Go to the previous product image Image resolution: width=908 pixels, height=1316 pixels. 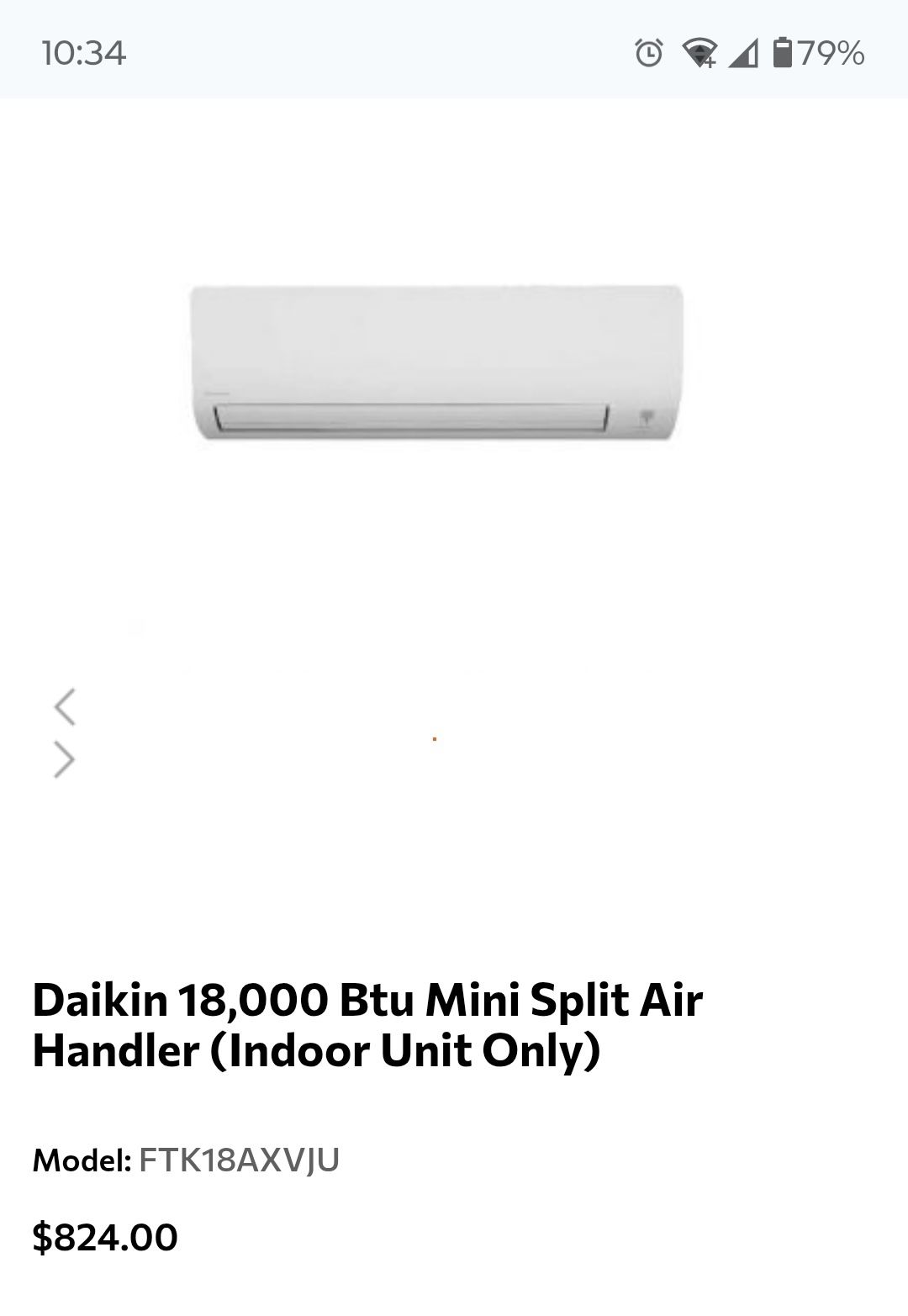(x=65, y=706)
